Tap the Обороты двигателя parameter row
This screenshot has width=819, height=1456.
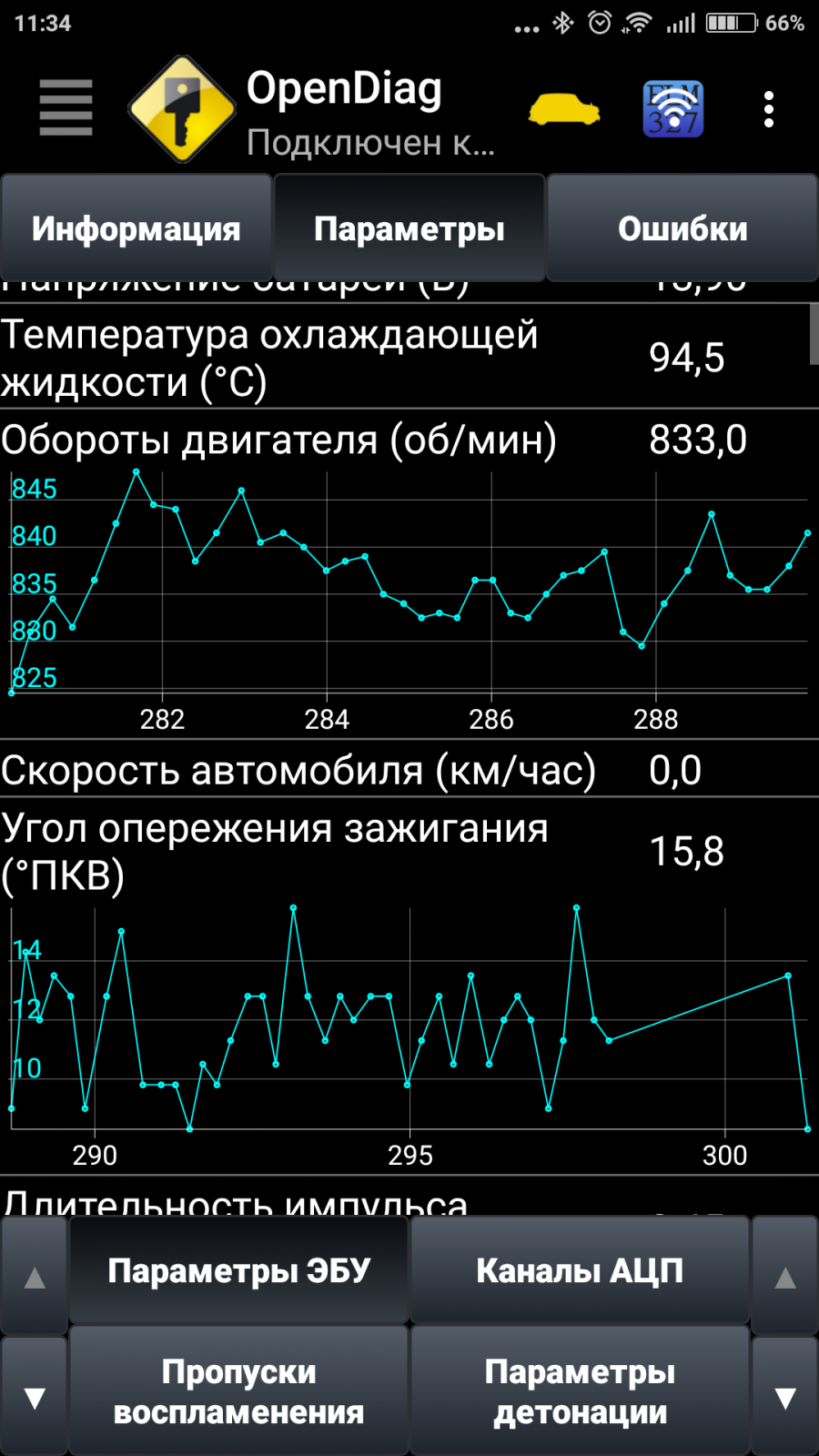(x=409, y=440)
